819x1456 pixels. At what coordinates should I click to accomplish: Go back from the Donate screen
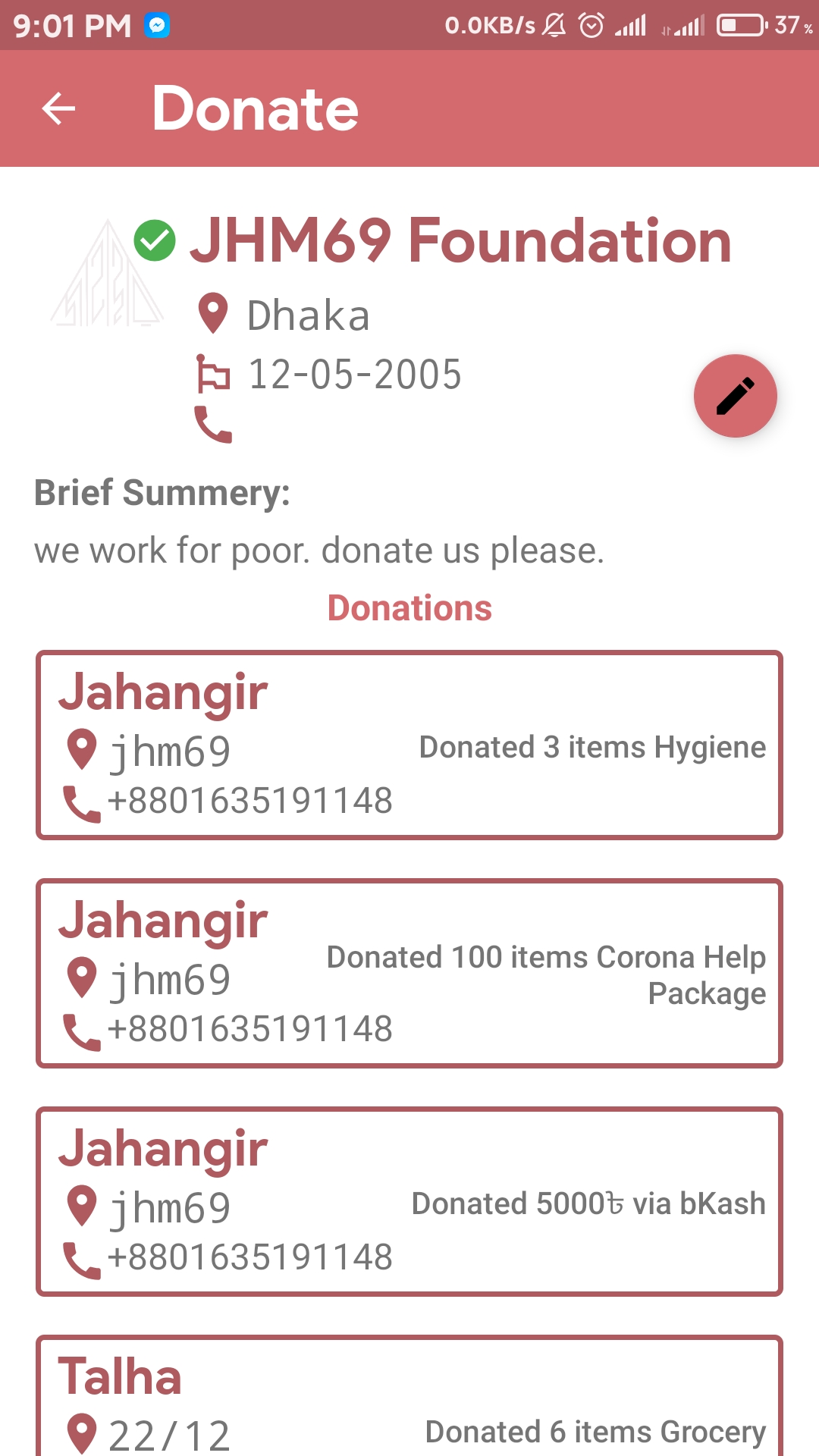tap(58, 108)
